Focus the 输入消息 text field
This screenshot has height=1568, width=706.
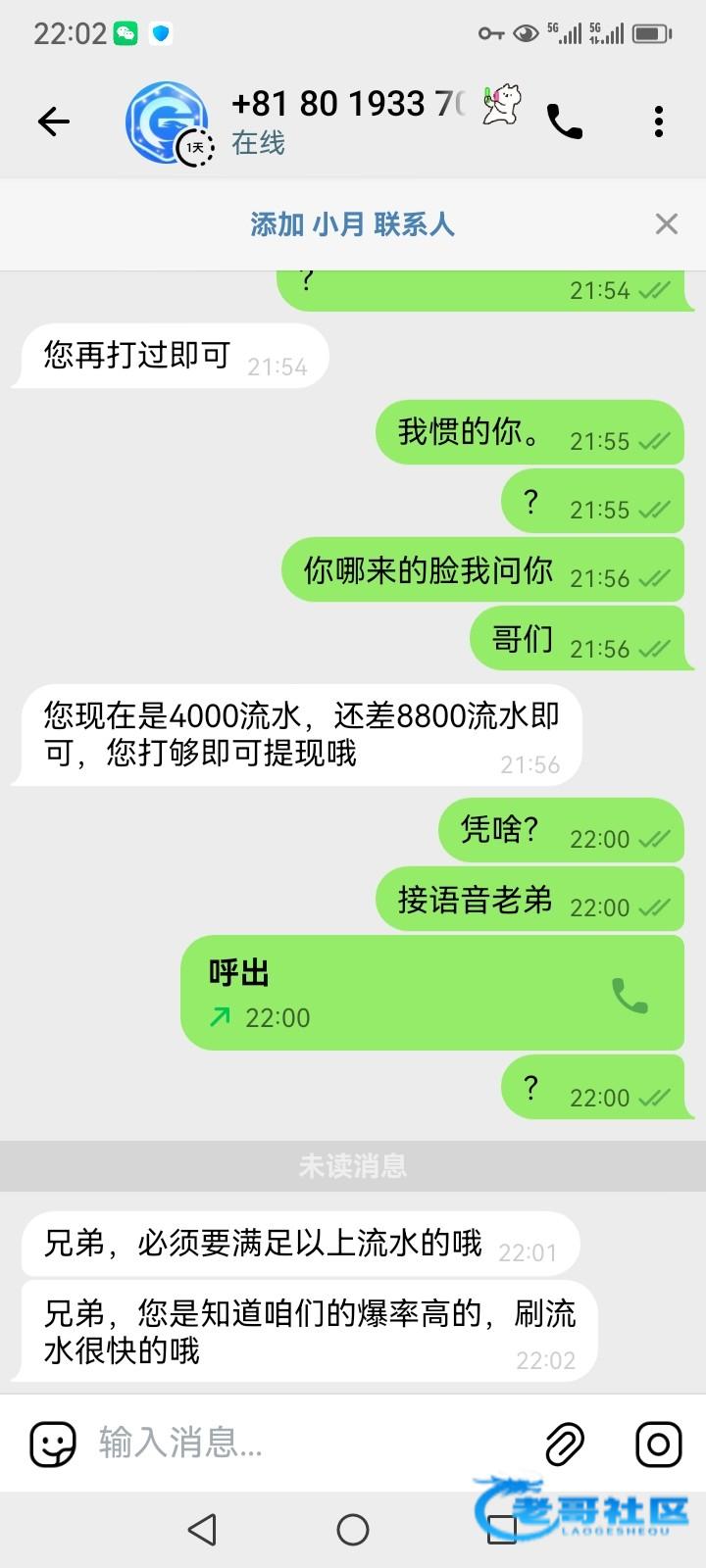[x=304, y=1443]
